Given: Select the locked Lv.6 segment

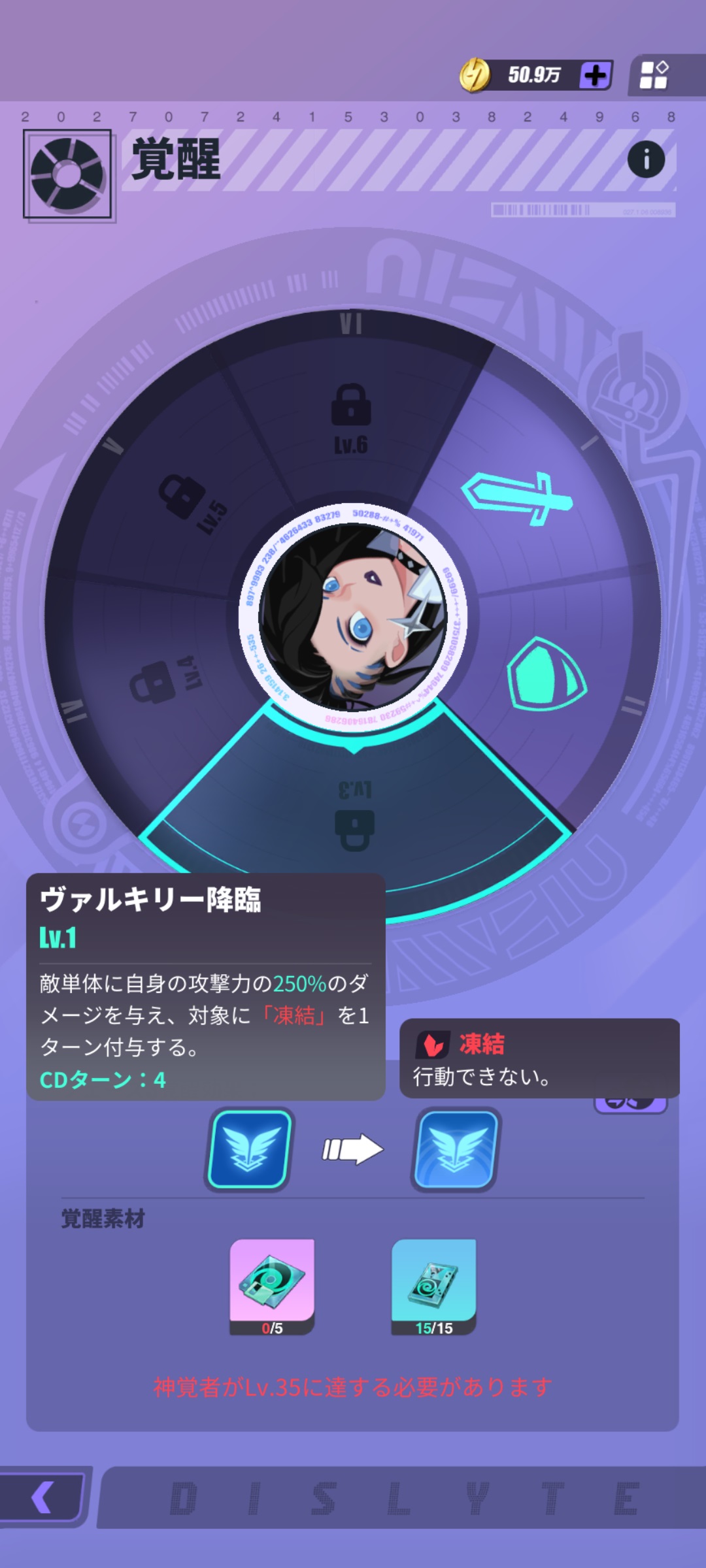Looking at the screenshot, I should [x=351, y=418].
